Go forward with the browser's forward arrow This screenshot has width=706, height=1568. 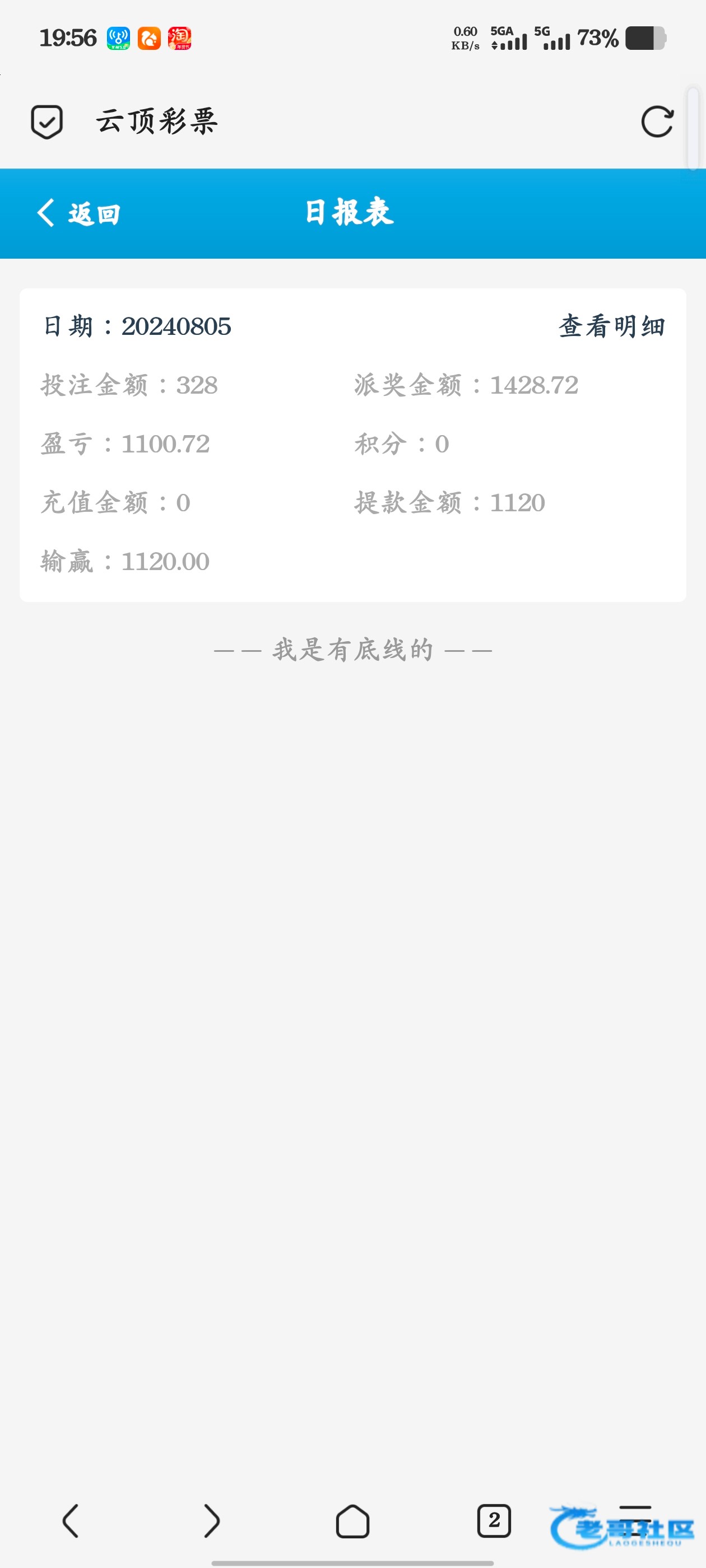pyautogui.click(x=211, y=1520)
